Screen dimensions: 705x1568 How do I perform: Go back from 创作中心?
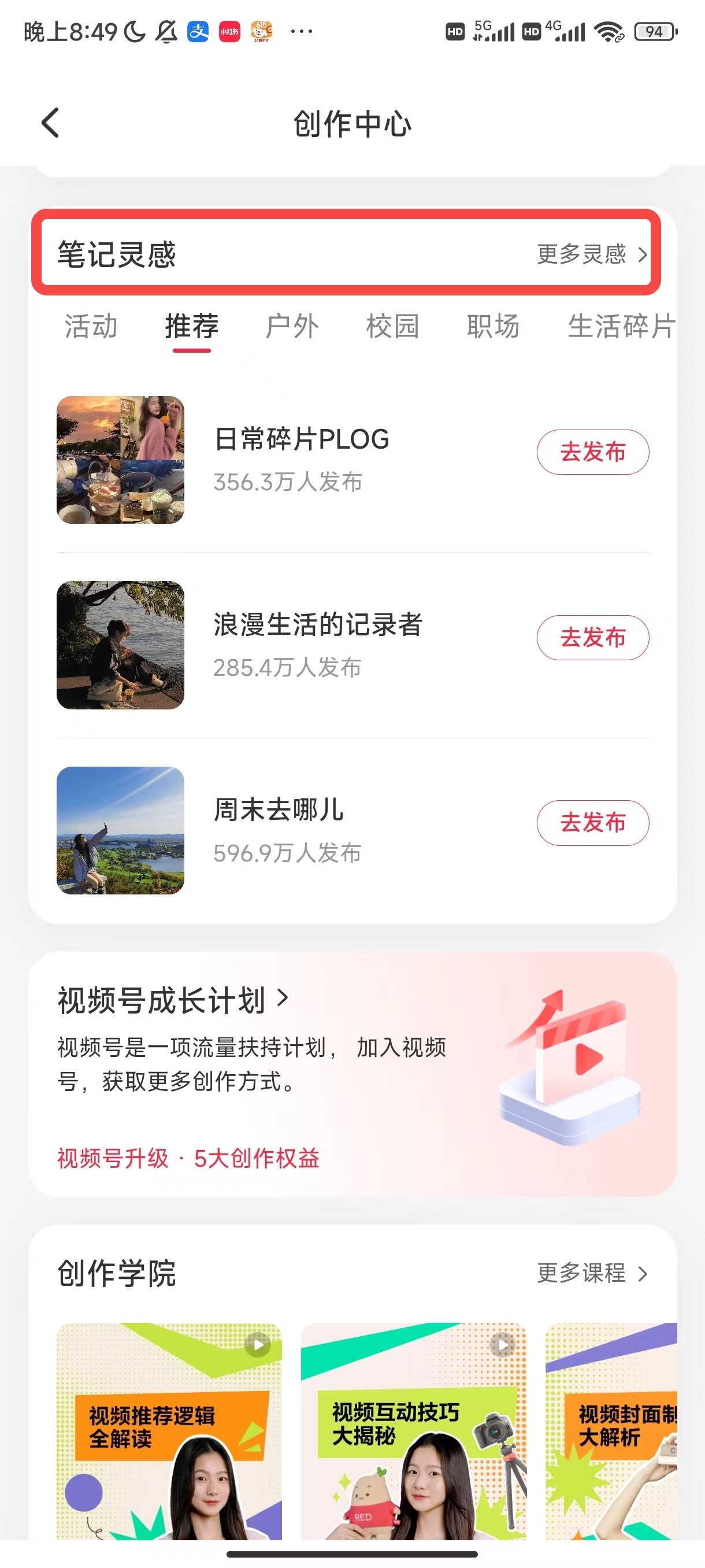(x=50, y=124)
